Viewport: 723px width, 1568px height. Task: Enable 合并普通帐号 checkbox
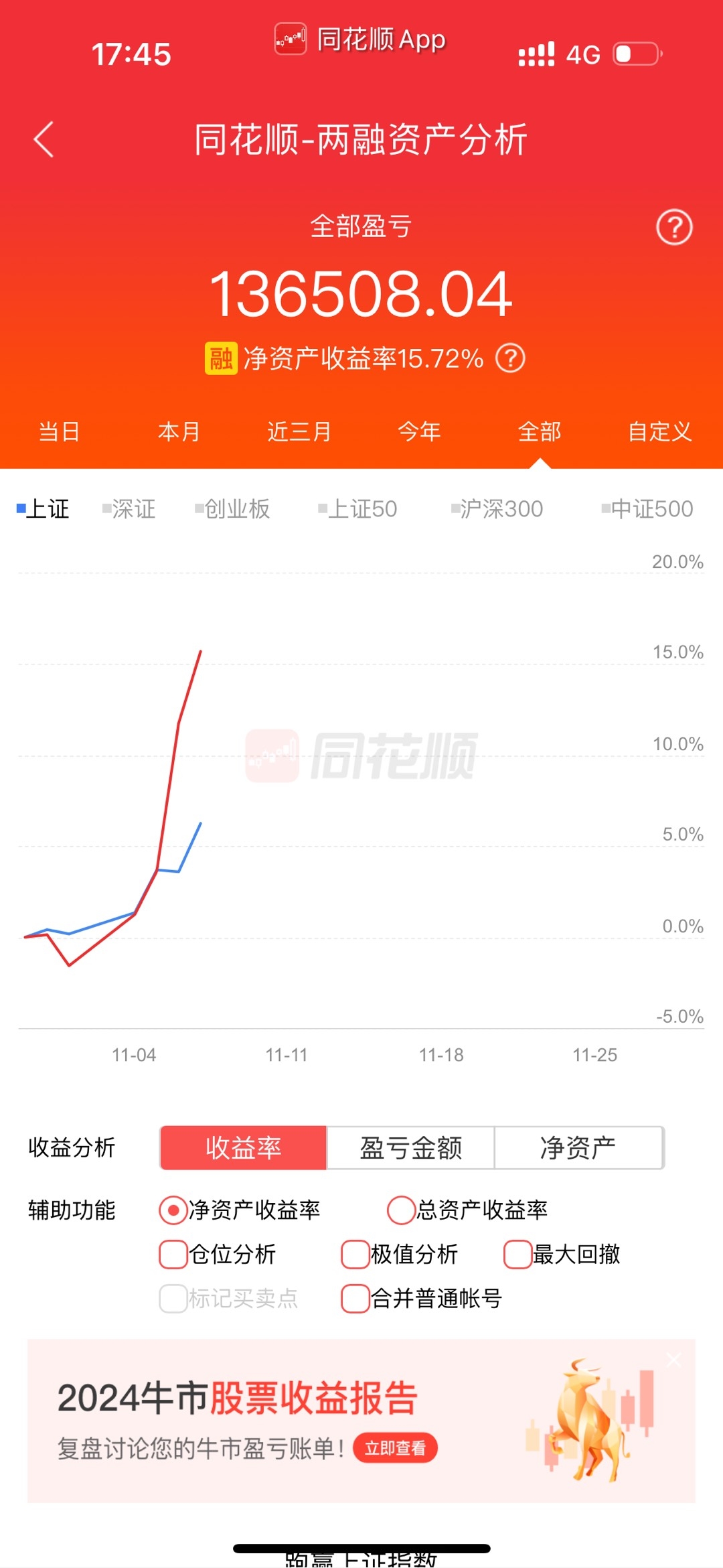pyautogui.click(x=355, y=1298)
